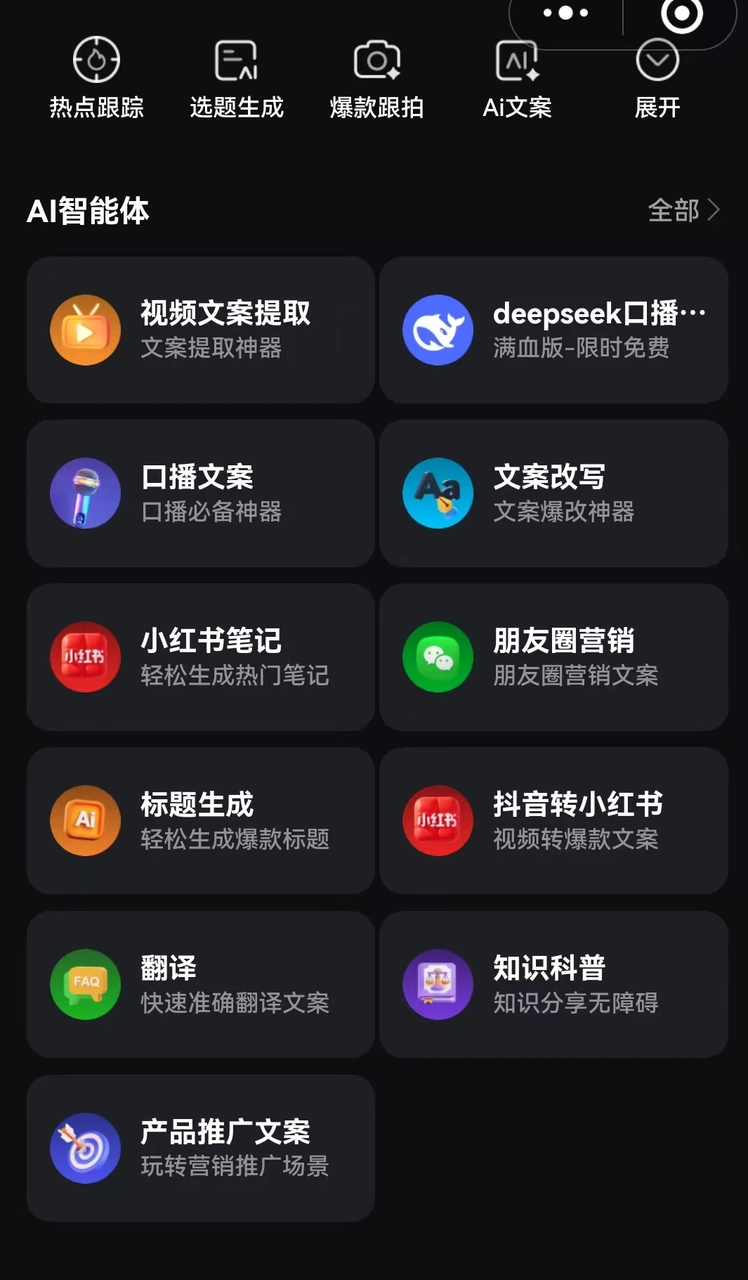View all AI智能体 via 全部
Screen dimensions: 748x1280
coord(684,210)
